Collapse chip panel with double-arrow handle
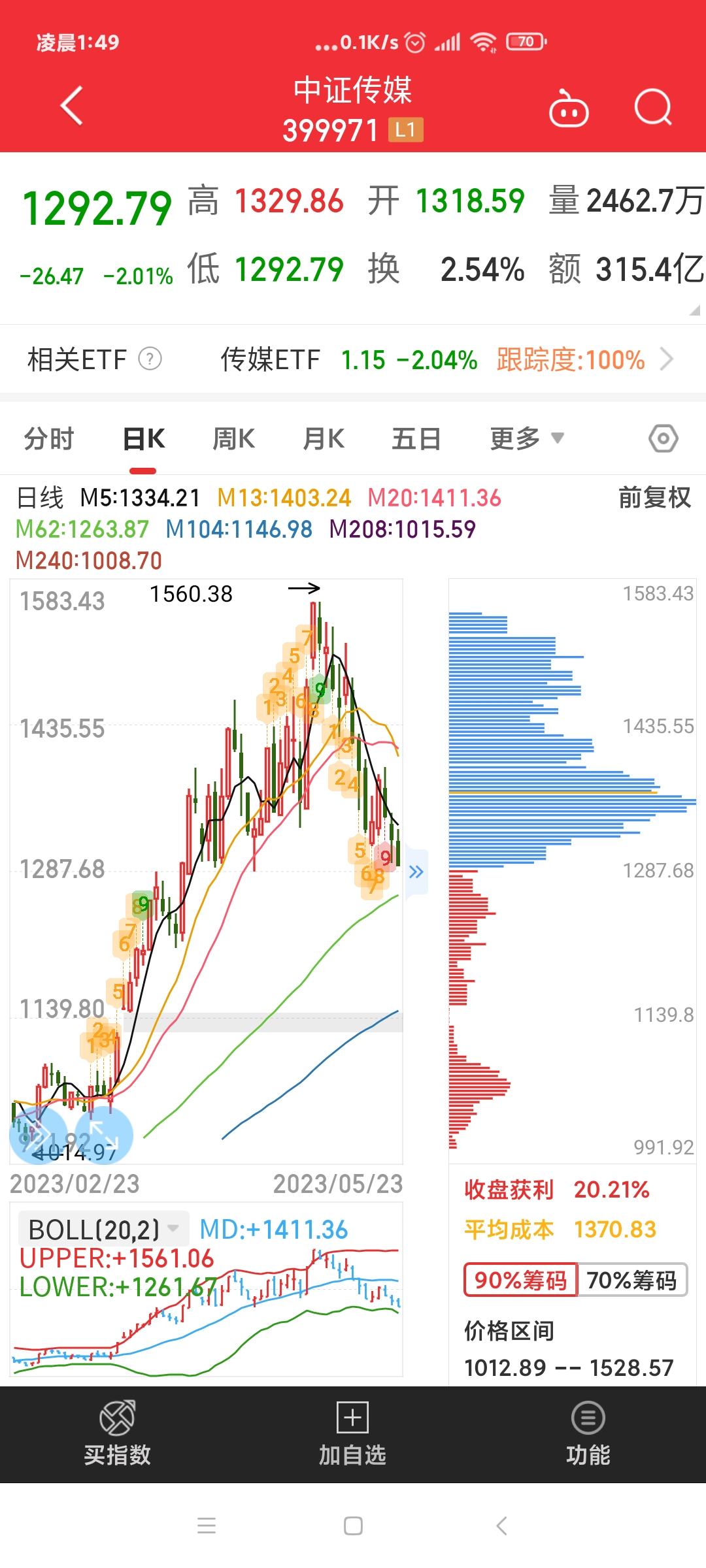 pos(416,872)
